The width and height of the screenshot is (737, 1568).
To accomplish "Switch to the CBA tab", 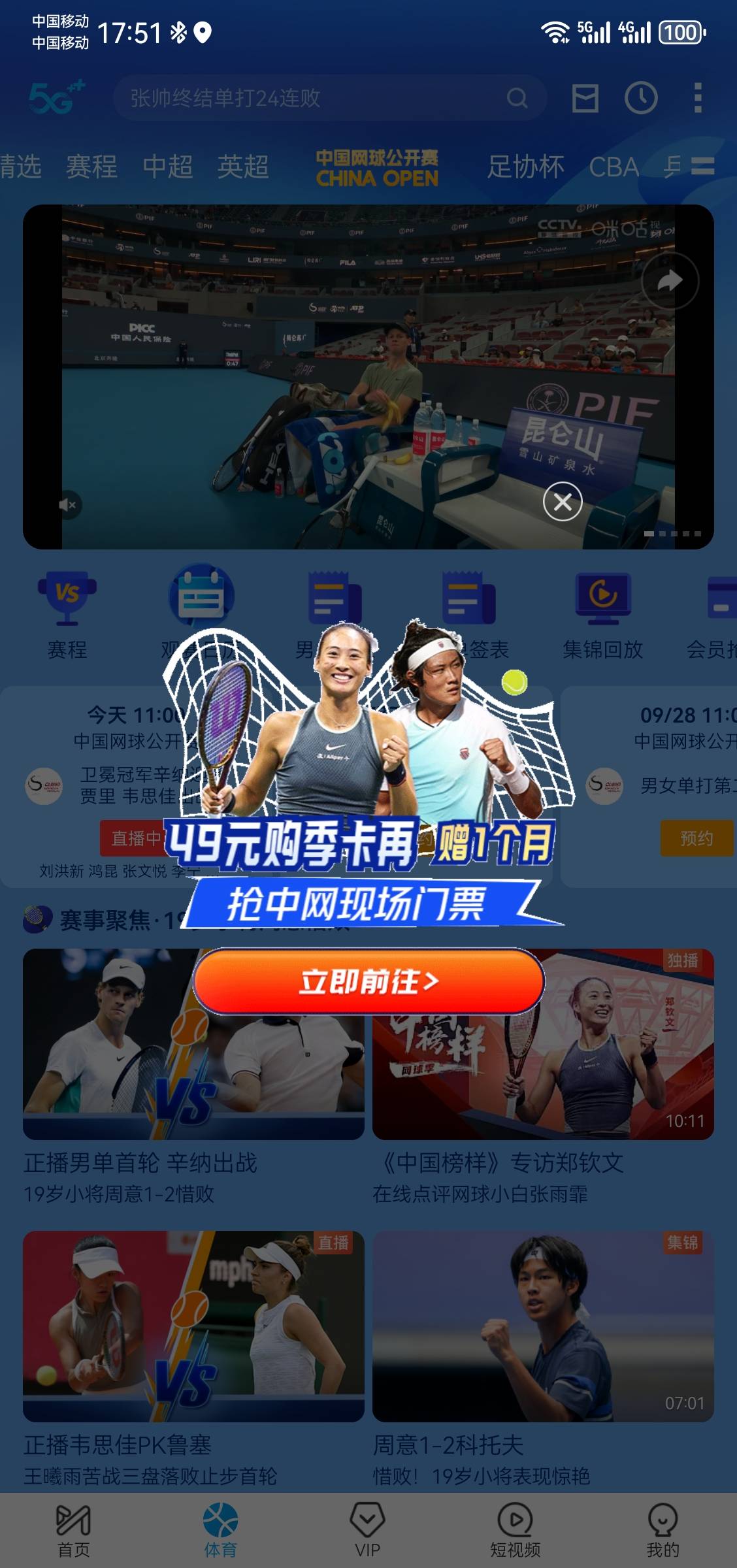I will pyautogui.click(x=614, y=167).
